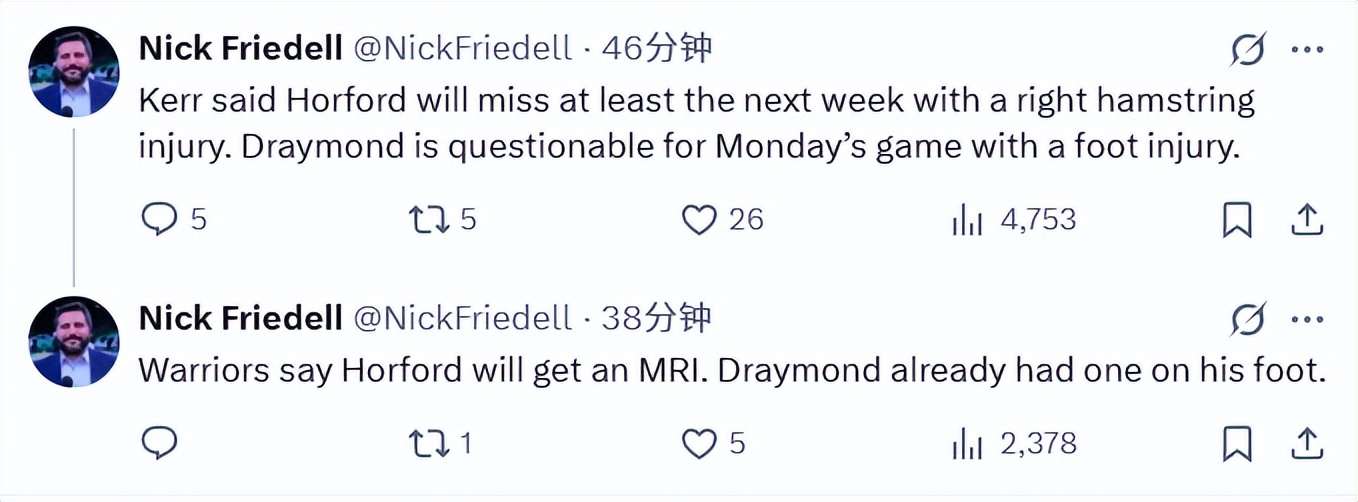
Task: View analytics of the 4,753-view tweet
Action: coord(968,220)
